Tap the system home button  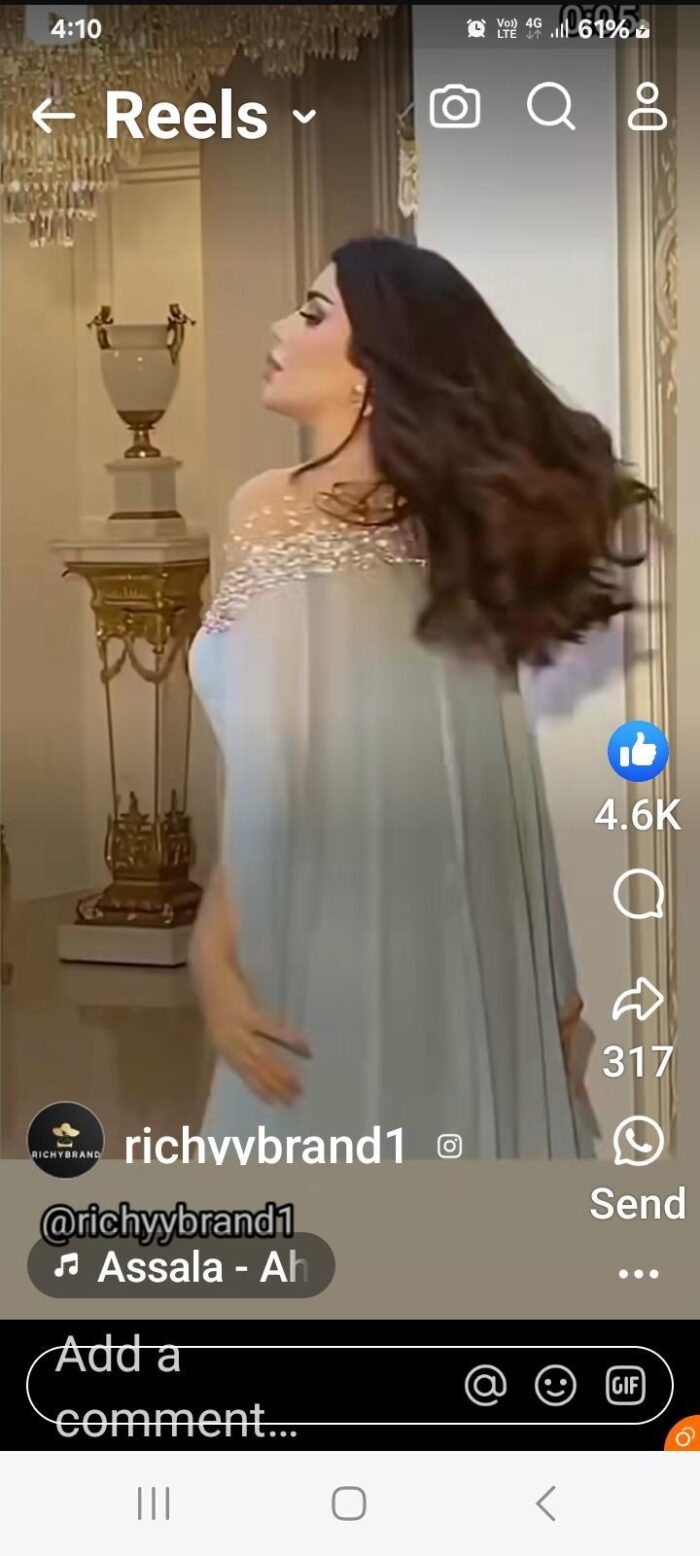point(349,1503)
